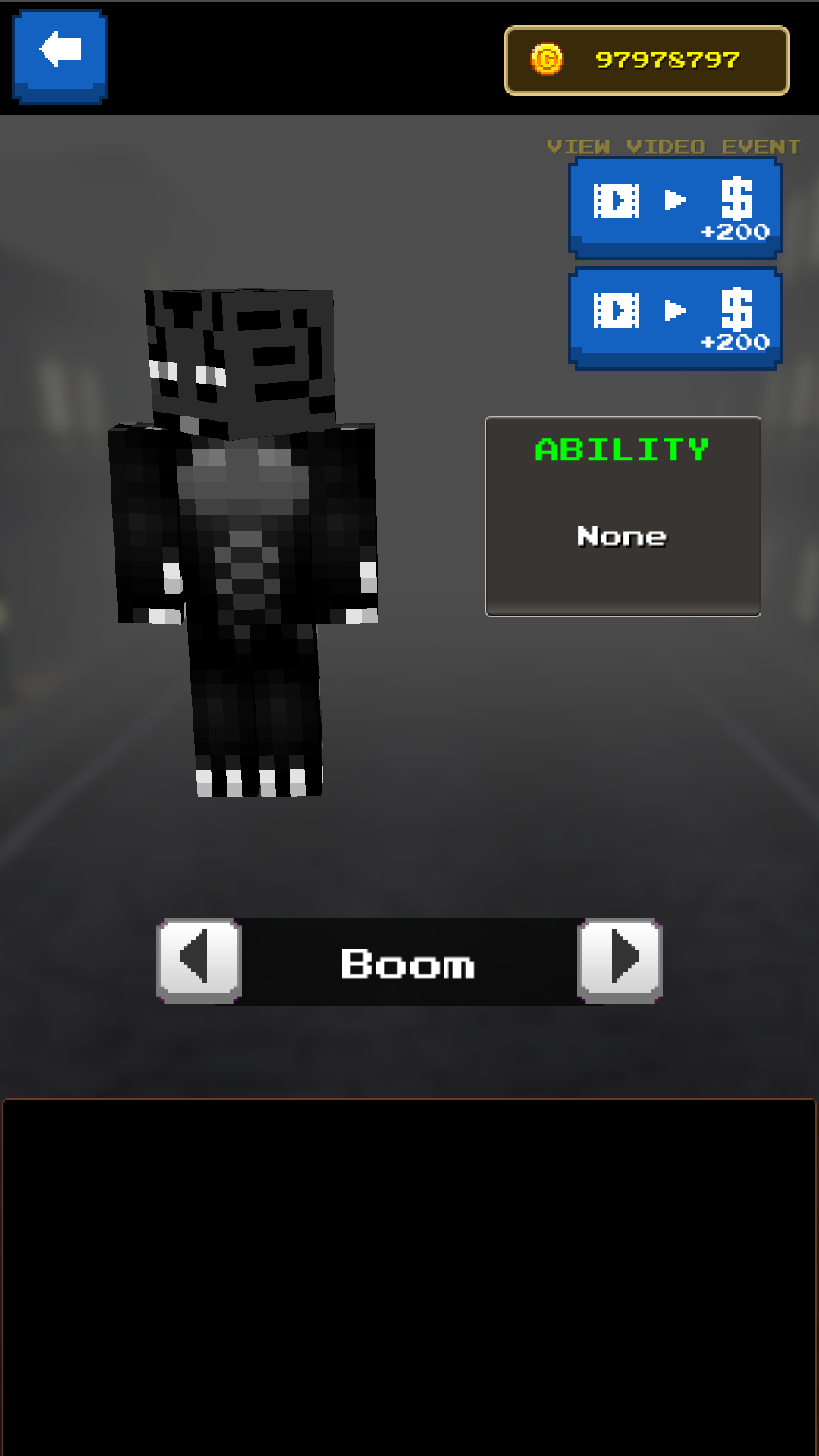The width and height of the screenshot is (819, 1456).
Task: Watch the second video for +200 coins
Action: (675, 317)
